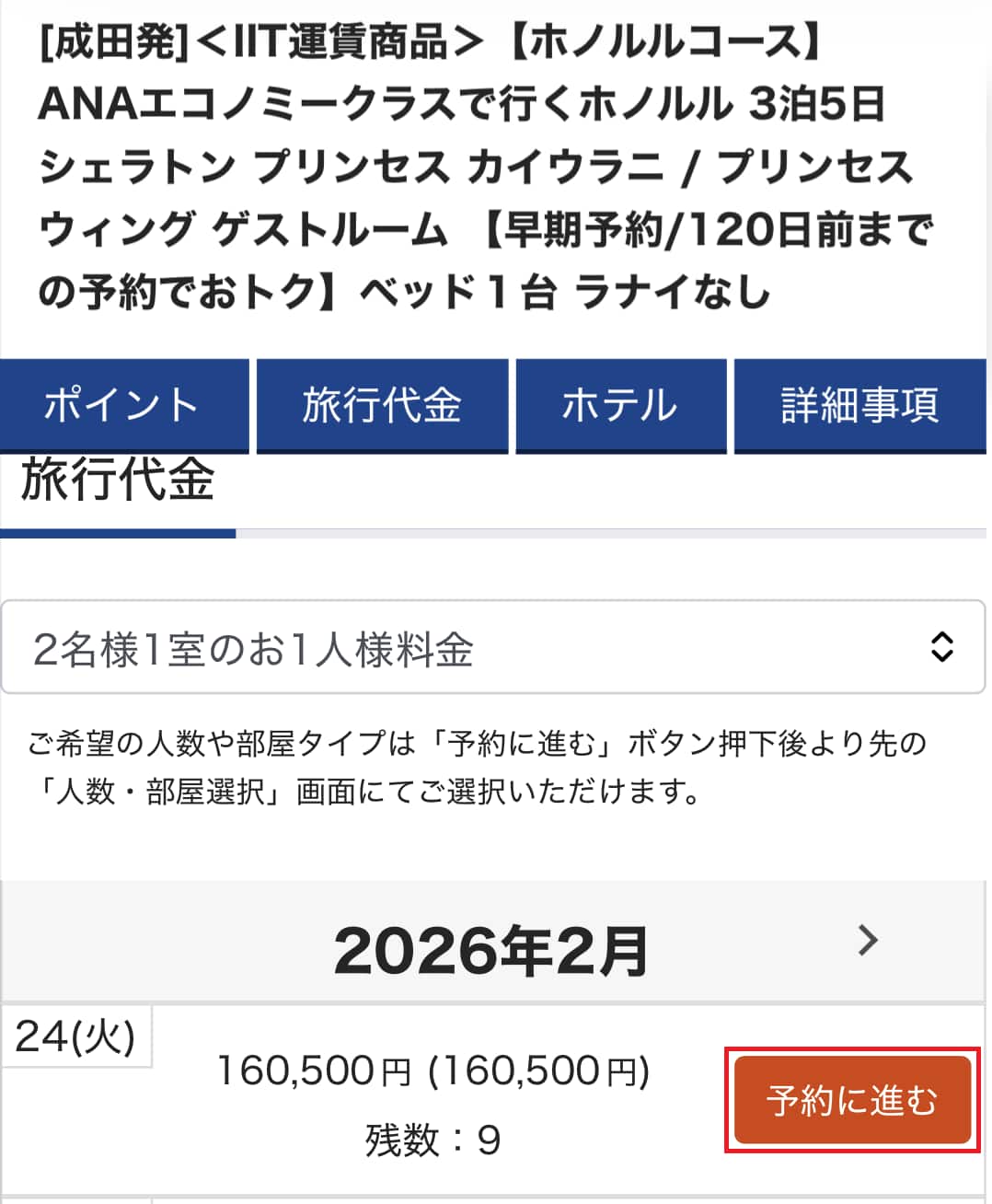Go to next month with the arrow

pos(867,941)
